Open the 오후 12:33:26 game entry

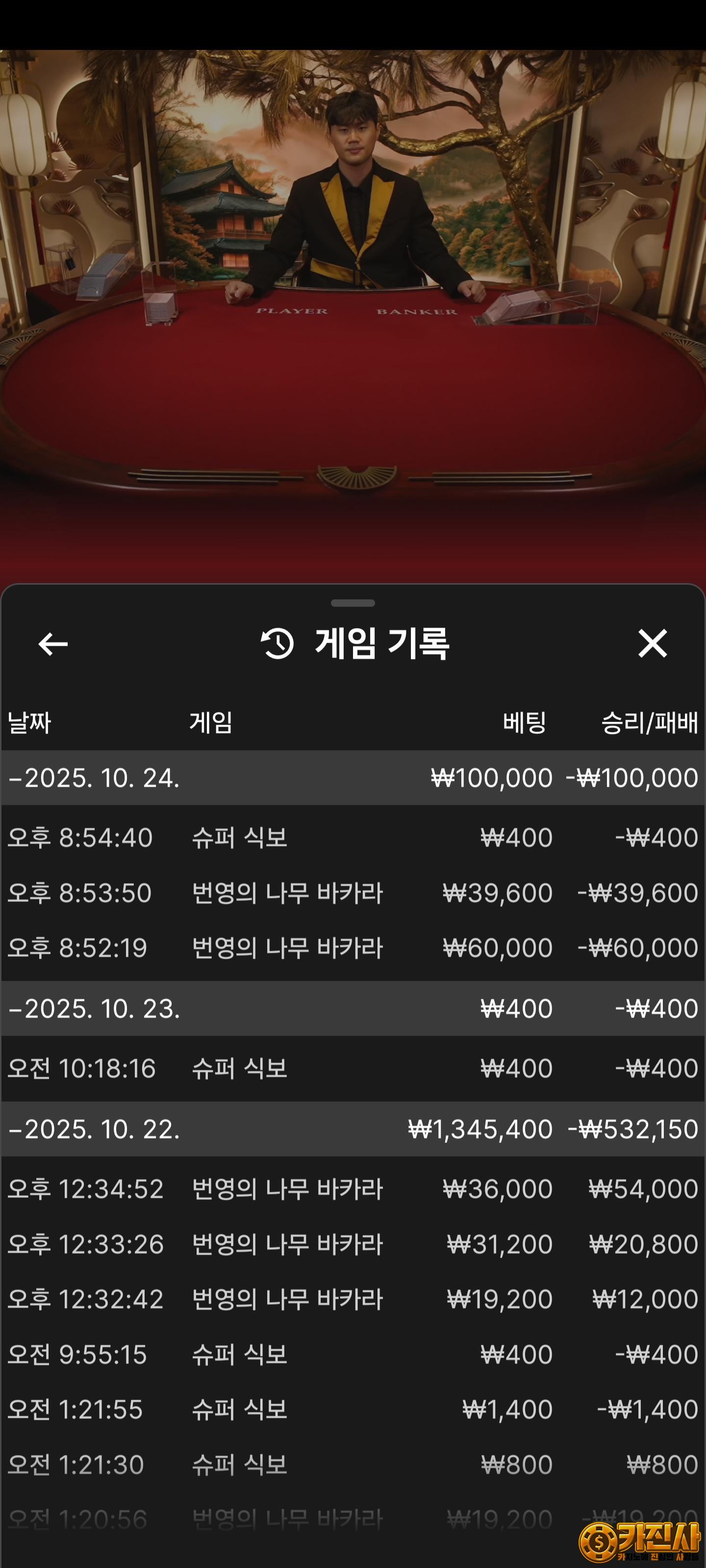click(x=353, y=1244)
